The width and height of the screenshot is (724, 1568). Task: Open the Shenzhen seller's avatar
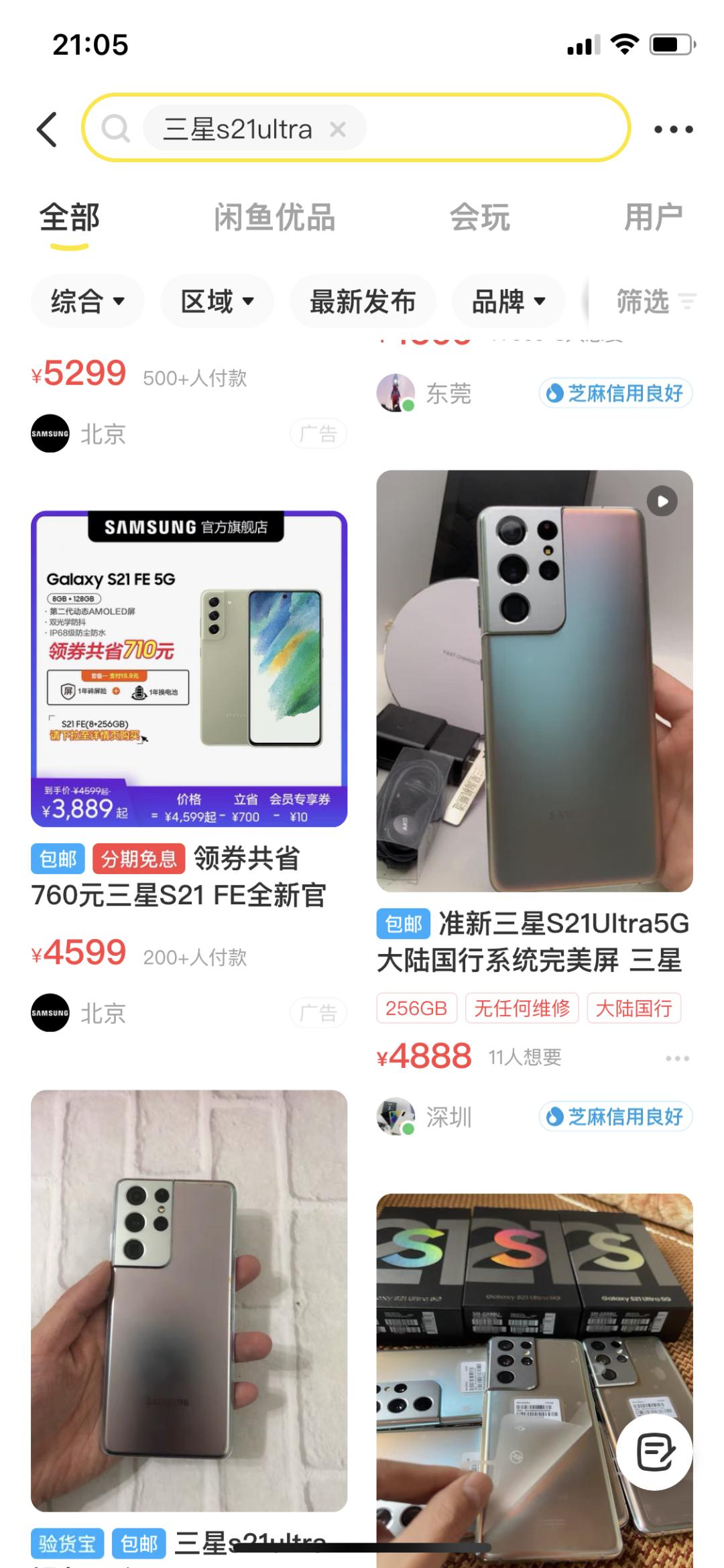pos(396,1116)
